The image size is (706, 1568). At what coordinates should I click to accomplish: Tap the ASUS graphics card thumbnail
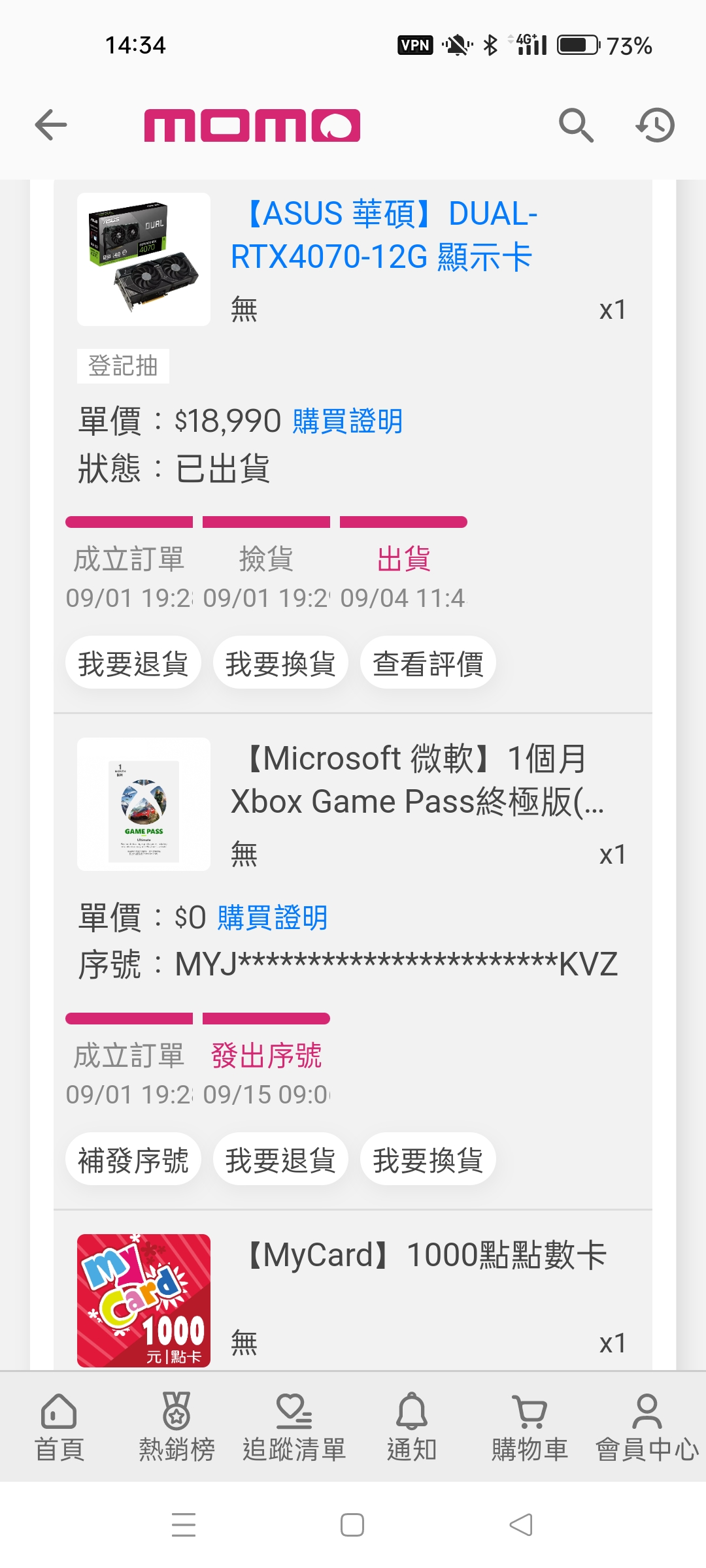click(144, 259)
